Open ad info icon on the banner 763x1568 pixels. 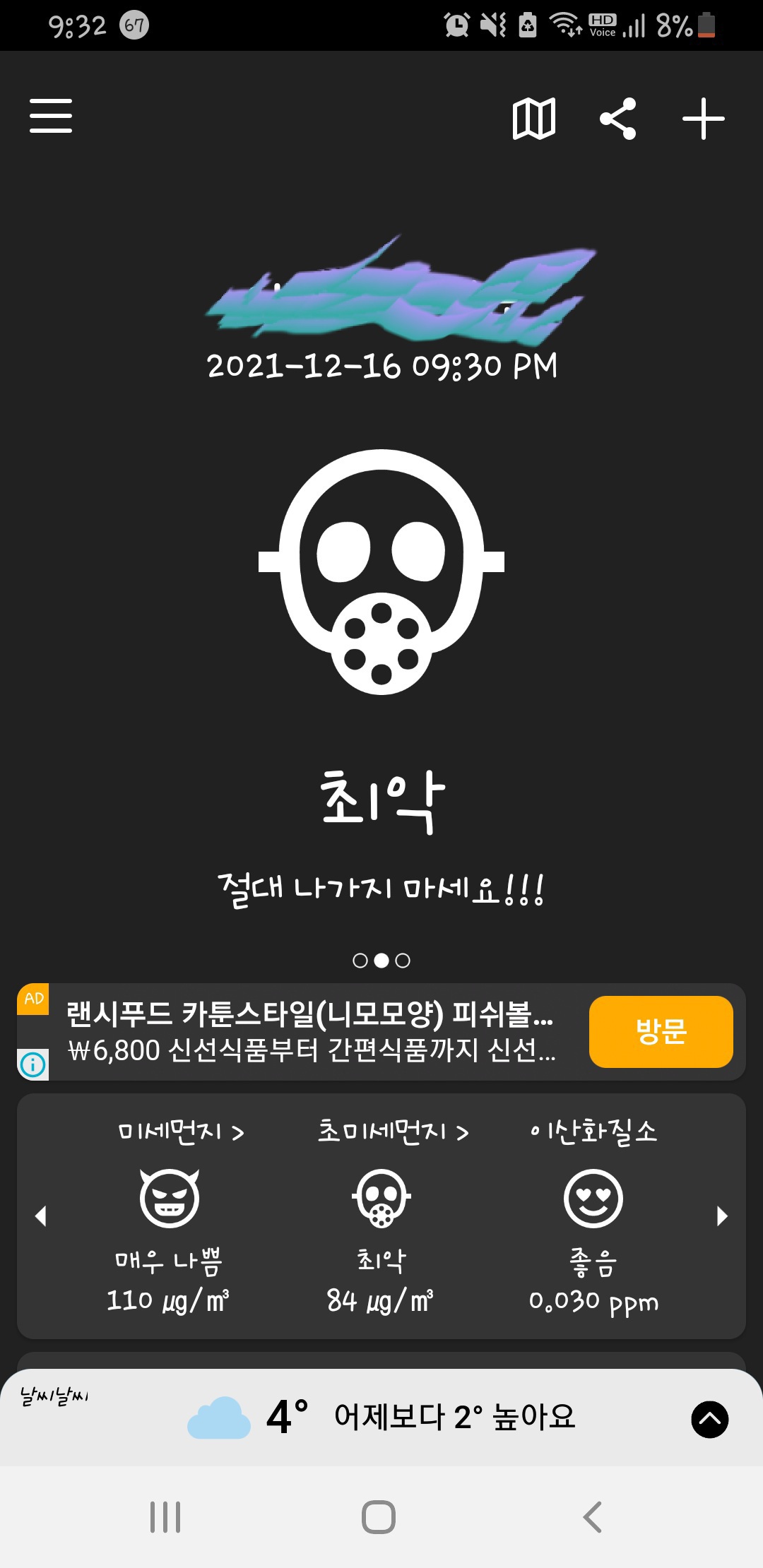33,1064
